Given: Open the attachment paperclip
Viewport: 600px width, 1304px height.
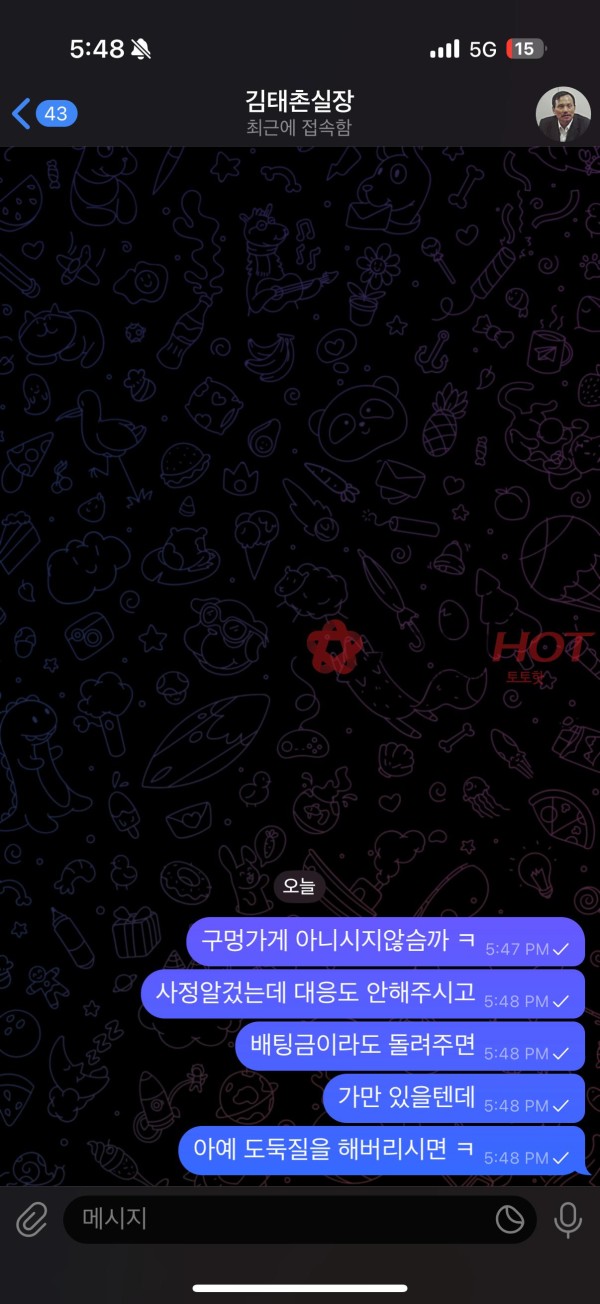Looking at the screenshot, I should pos(32,1219).
